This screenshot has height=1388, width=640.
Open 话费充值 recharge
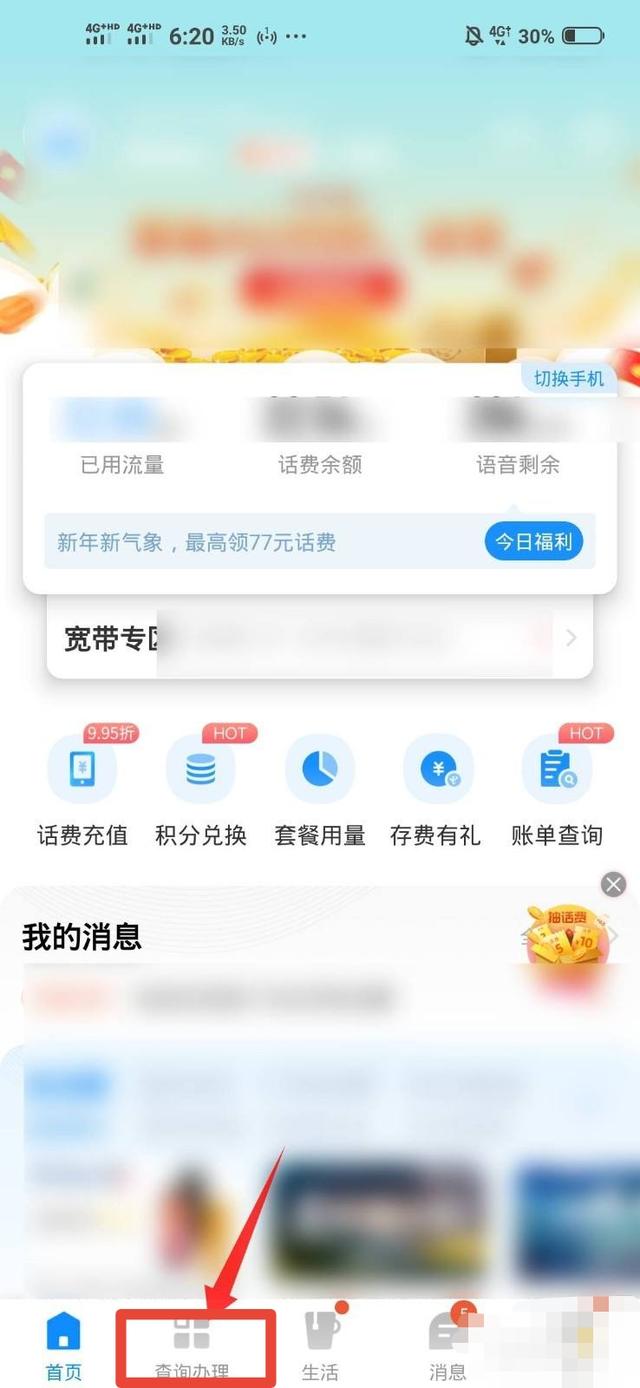coord(83,790)
